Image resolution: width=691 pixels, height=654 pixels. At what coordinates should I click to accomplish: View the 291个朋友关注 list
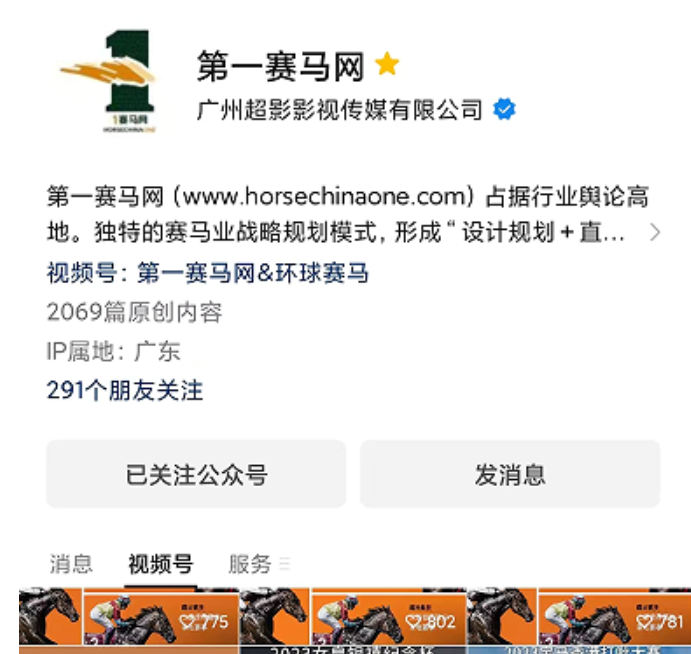(125, 390)
